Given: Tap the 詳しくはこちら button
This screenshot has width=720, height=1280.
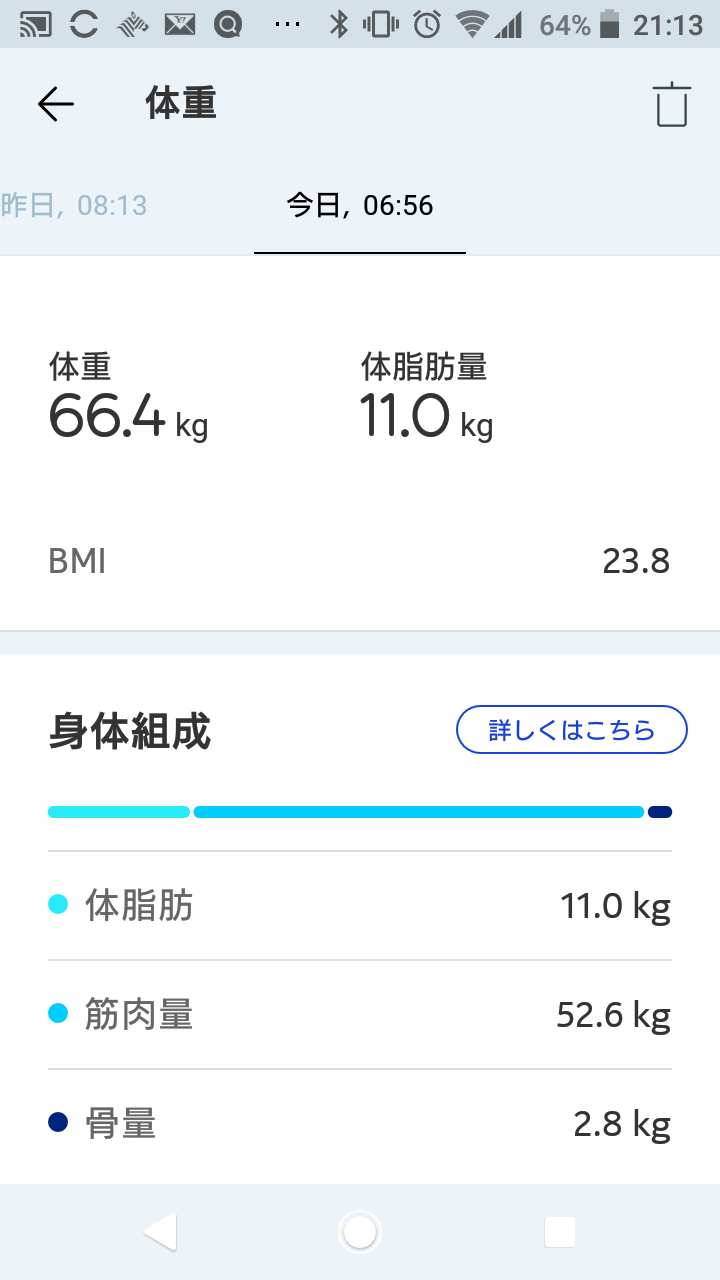Looking at the screenshot, I should (x=572, y=730).
